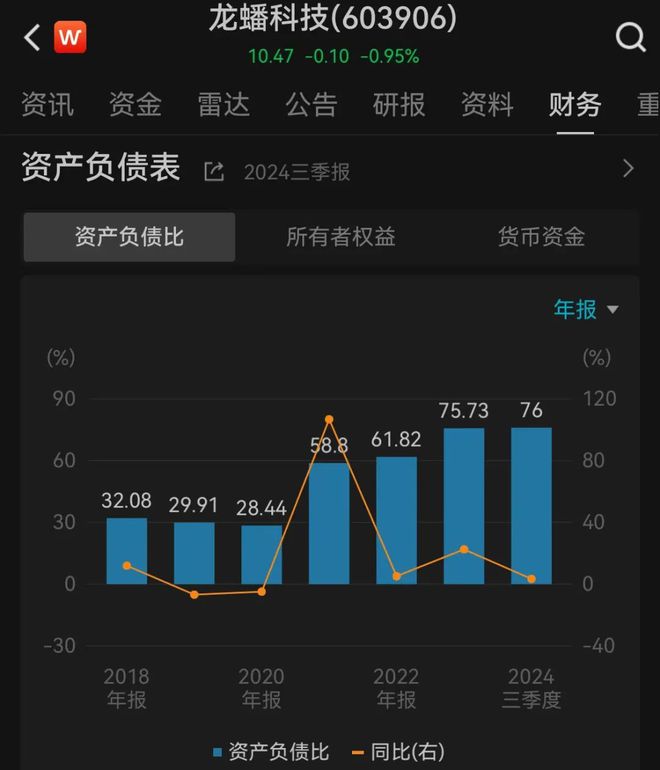This screenshot has height=770, width=660.
Task: Share the 资产负债表 section
Action: [x=214, y=171]
